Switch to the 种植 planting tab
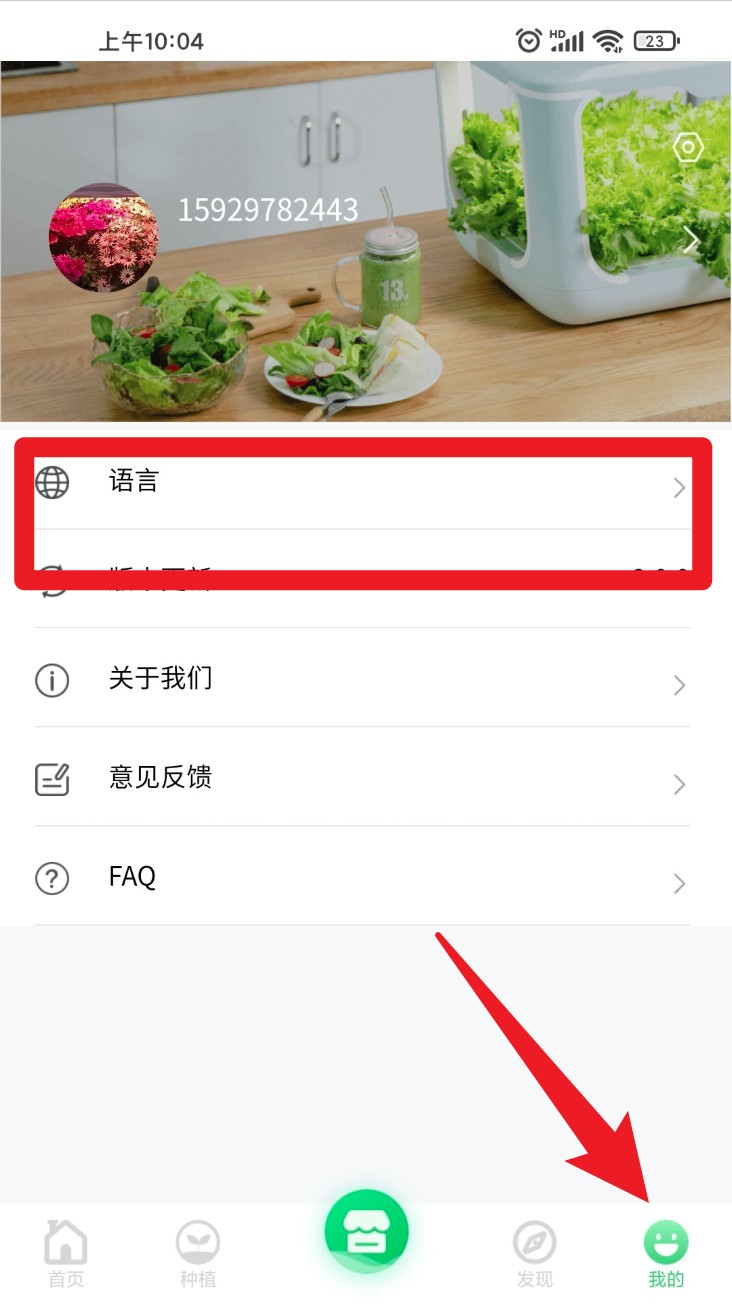This screenshot has height=1304, width=732. (197, 1254)
